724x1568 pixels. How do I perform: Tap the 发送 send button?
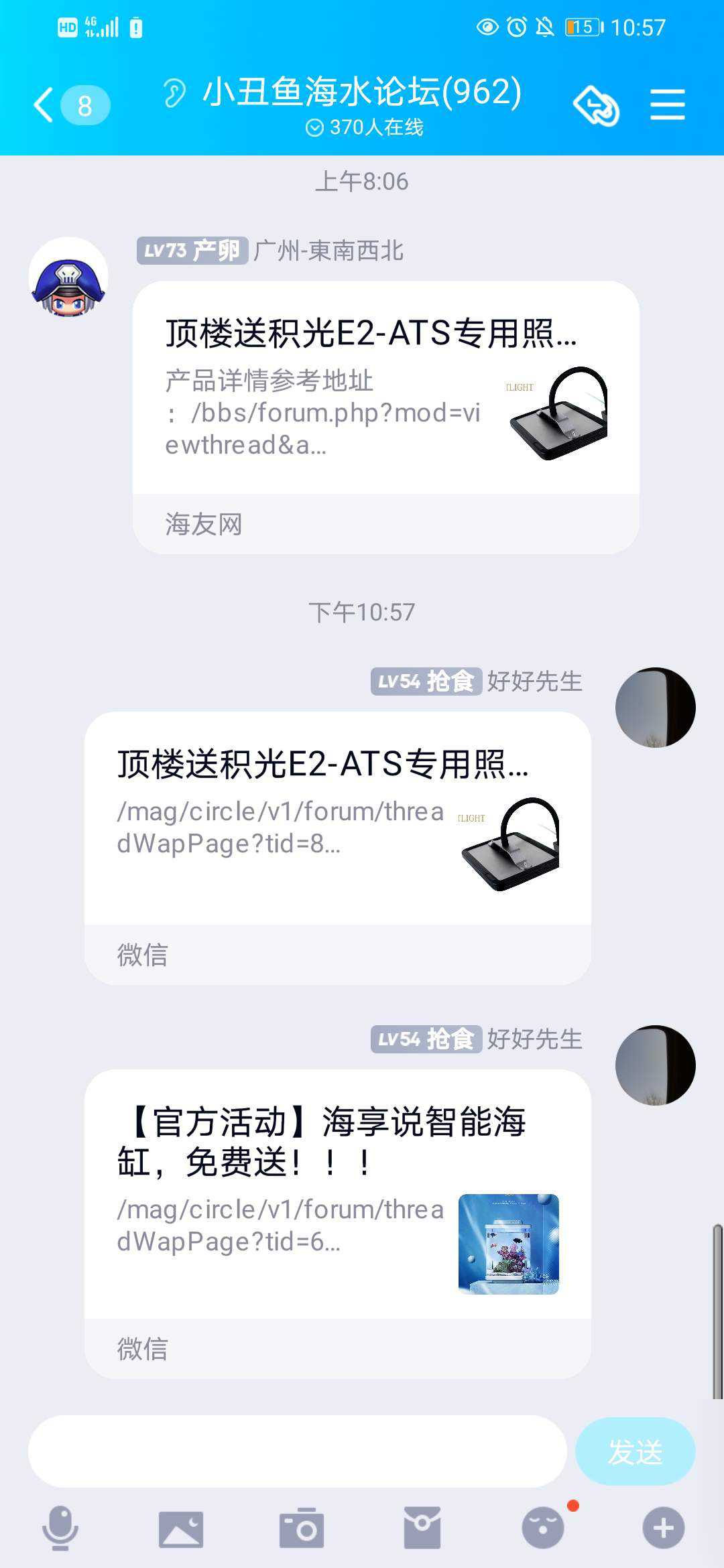point(634,1451)
